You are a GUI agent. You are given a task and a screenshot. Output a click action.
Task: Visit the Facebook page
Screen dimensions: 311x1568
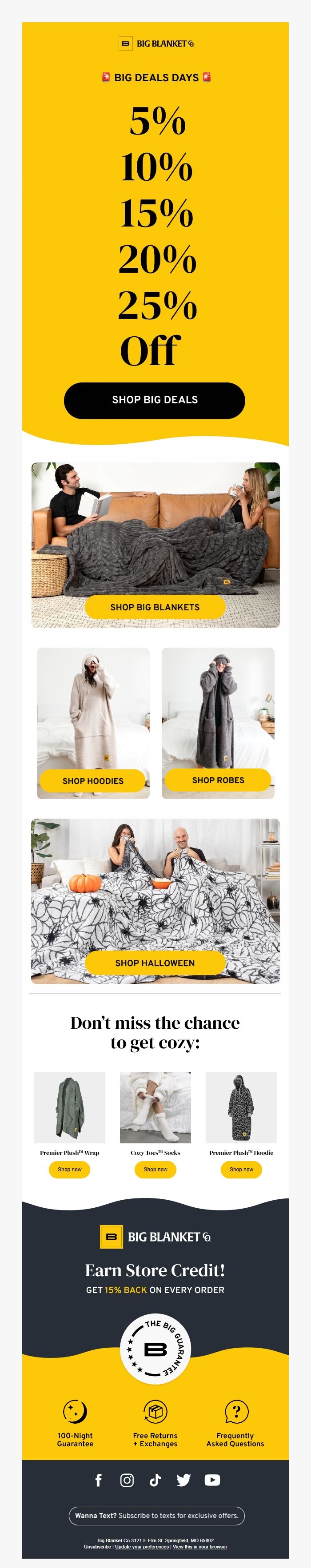[99, 1480]
